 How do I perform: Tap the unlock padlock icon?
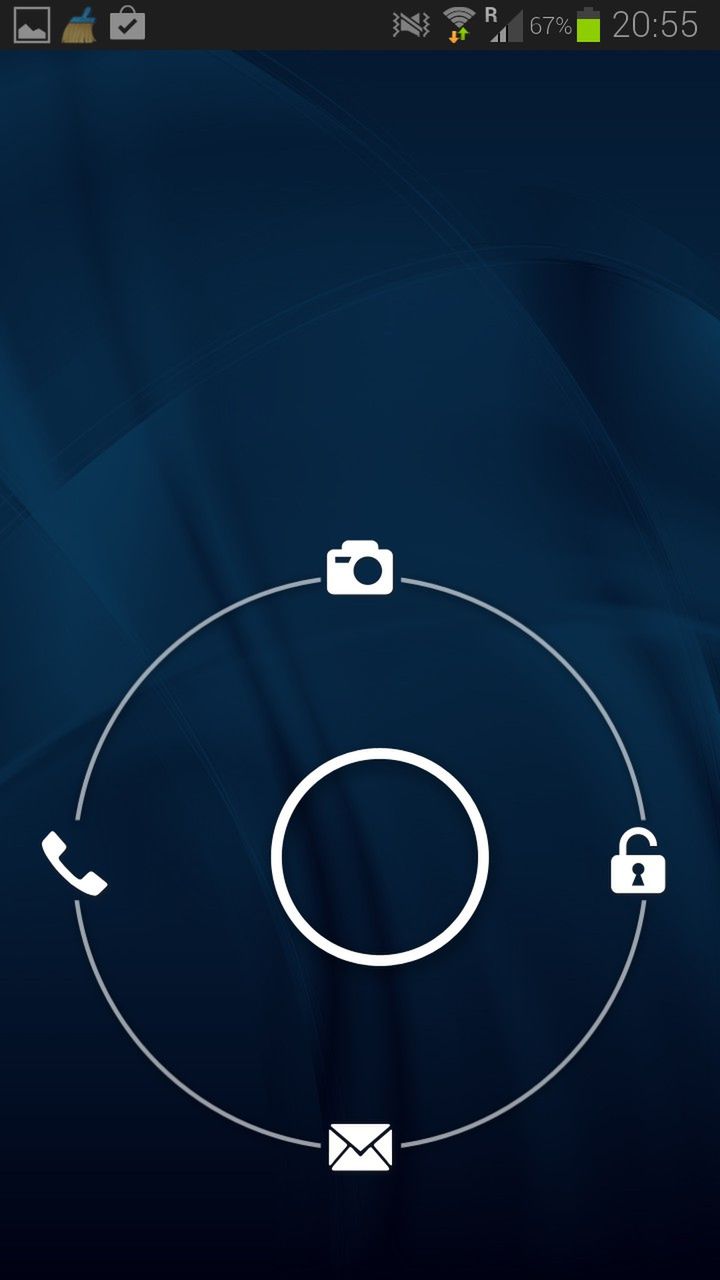(x=638, y=862)
